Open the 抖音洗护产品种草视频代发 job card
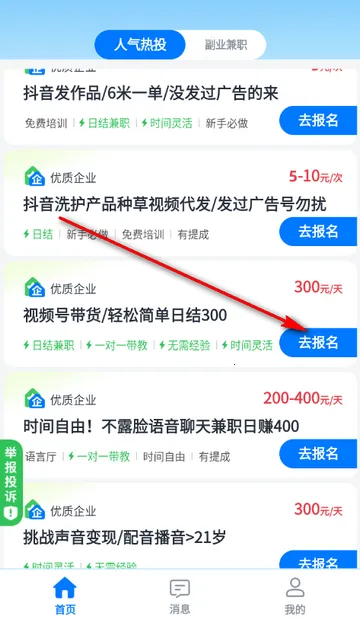 point(180,203)
